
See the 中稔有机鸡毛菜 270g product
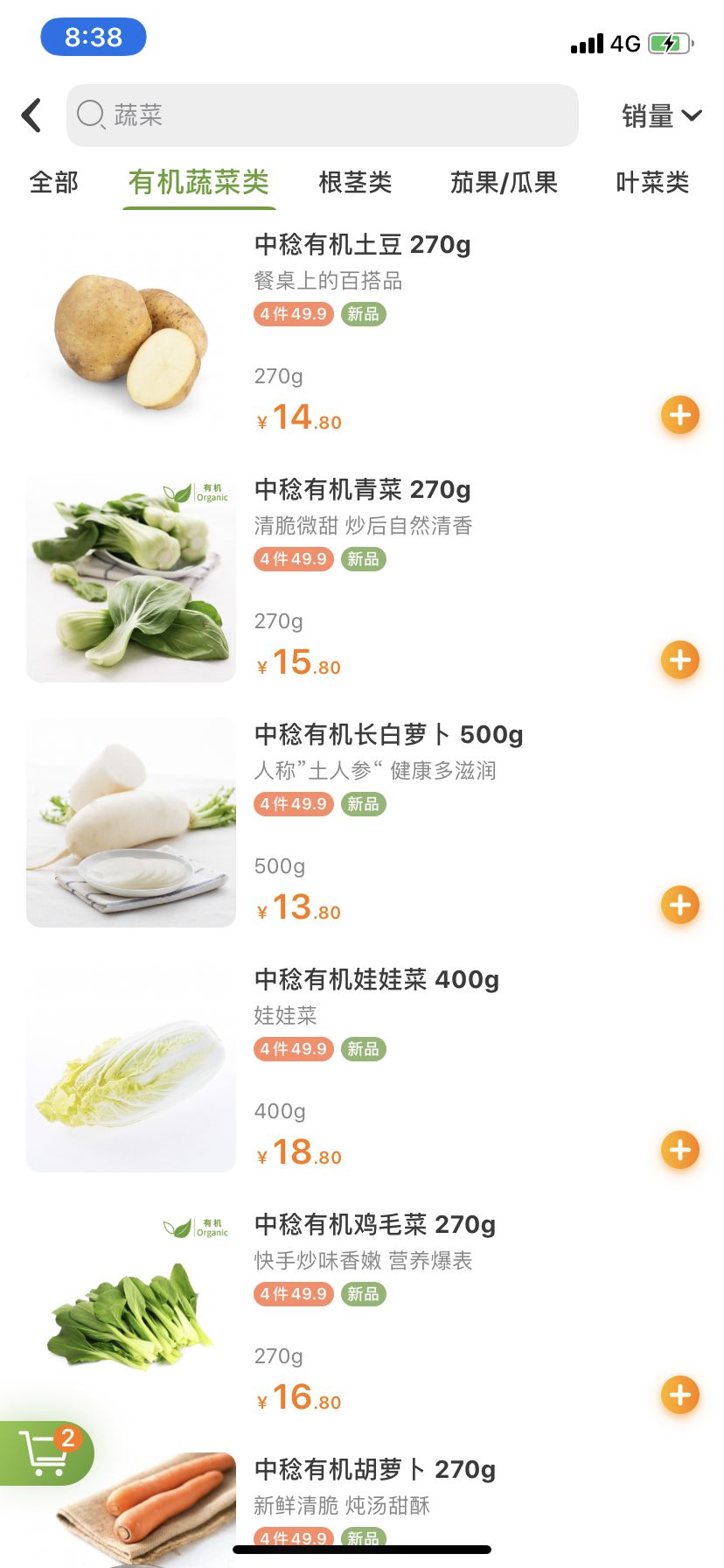374,1225
